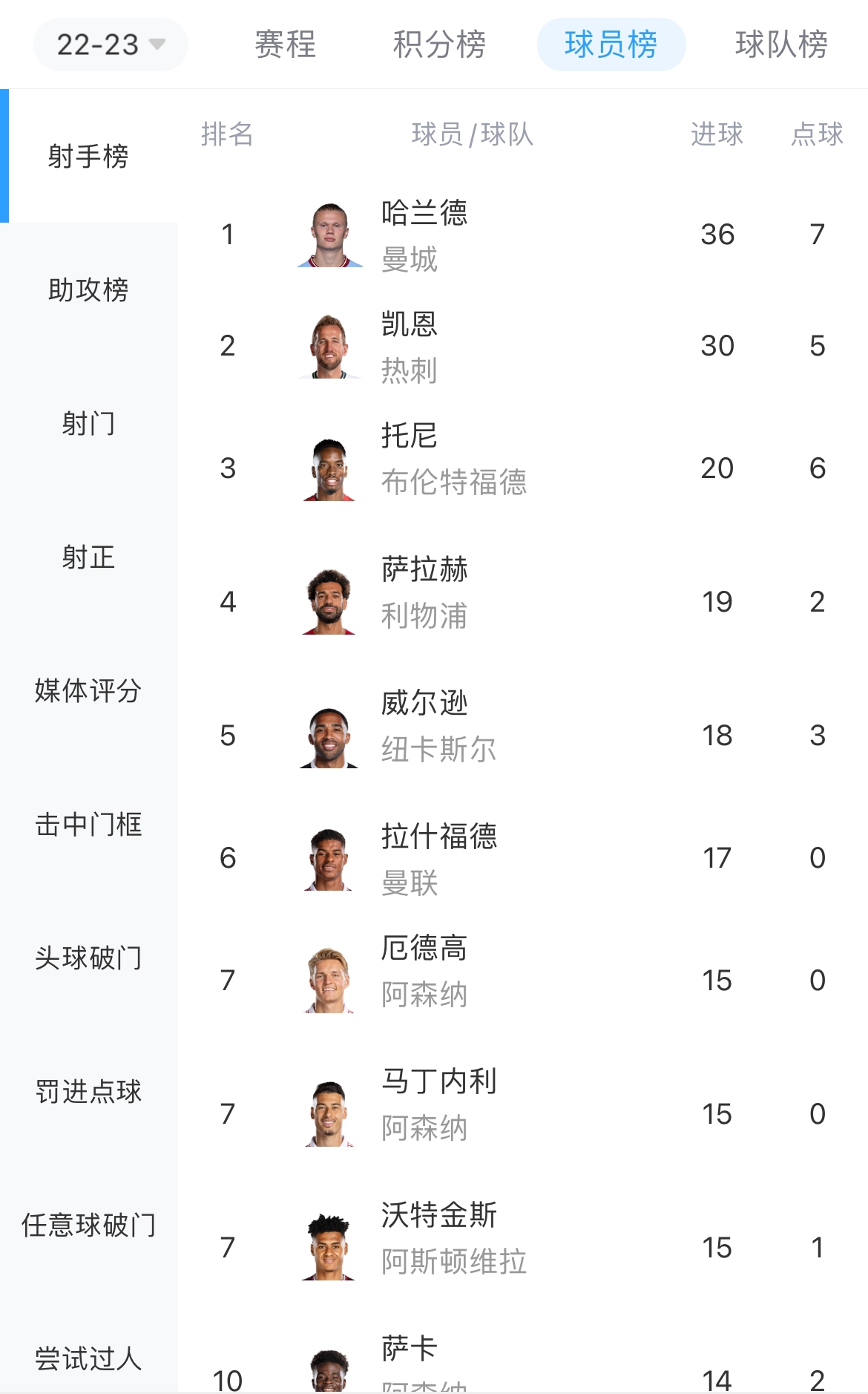868x1394 pixels.
Task: Select 任意球破门 category
Action: [x=88, y=1225]
